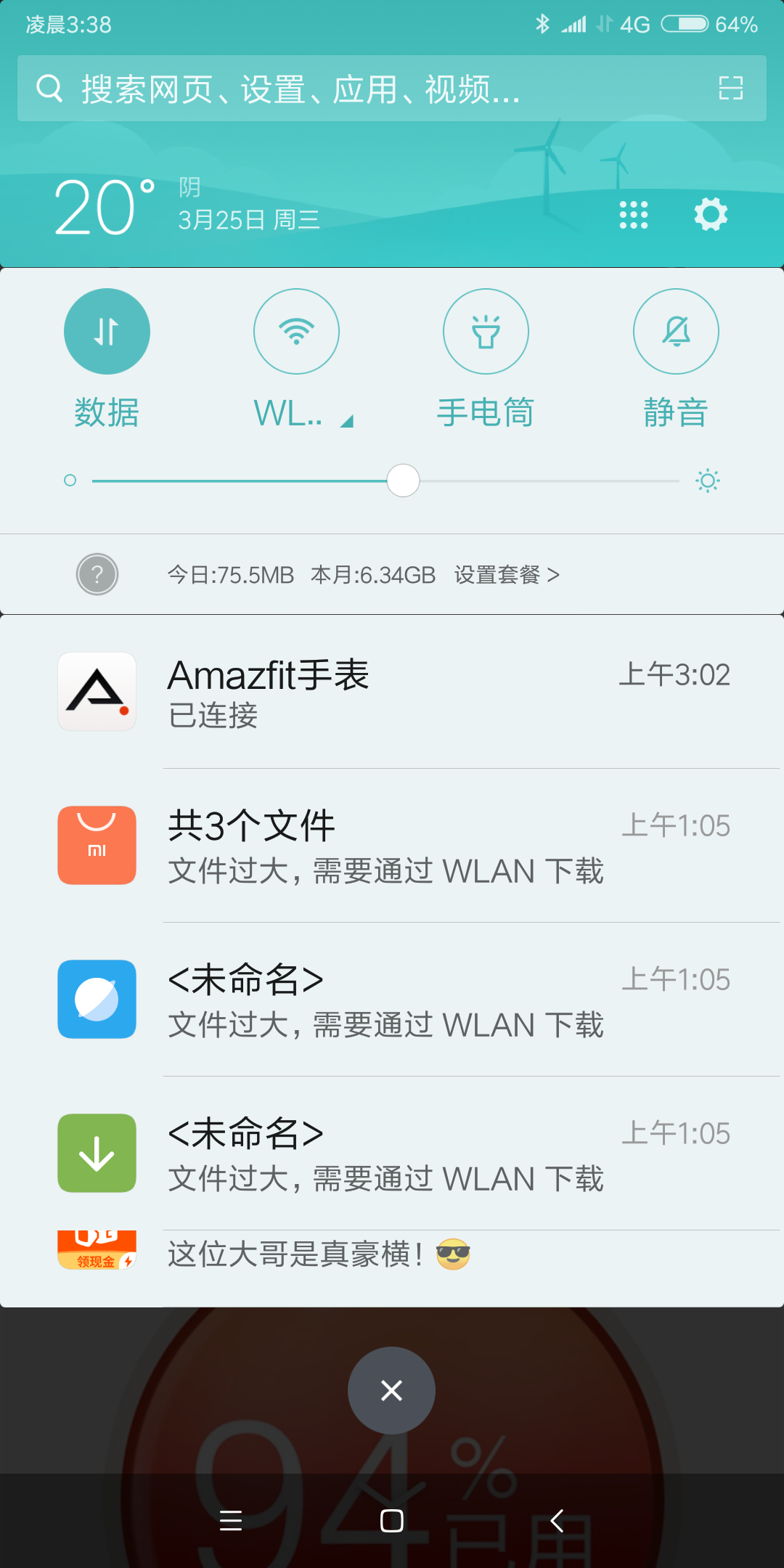
Task: Enable silent mode (静音)
Action: coord(676,332)
